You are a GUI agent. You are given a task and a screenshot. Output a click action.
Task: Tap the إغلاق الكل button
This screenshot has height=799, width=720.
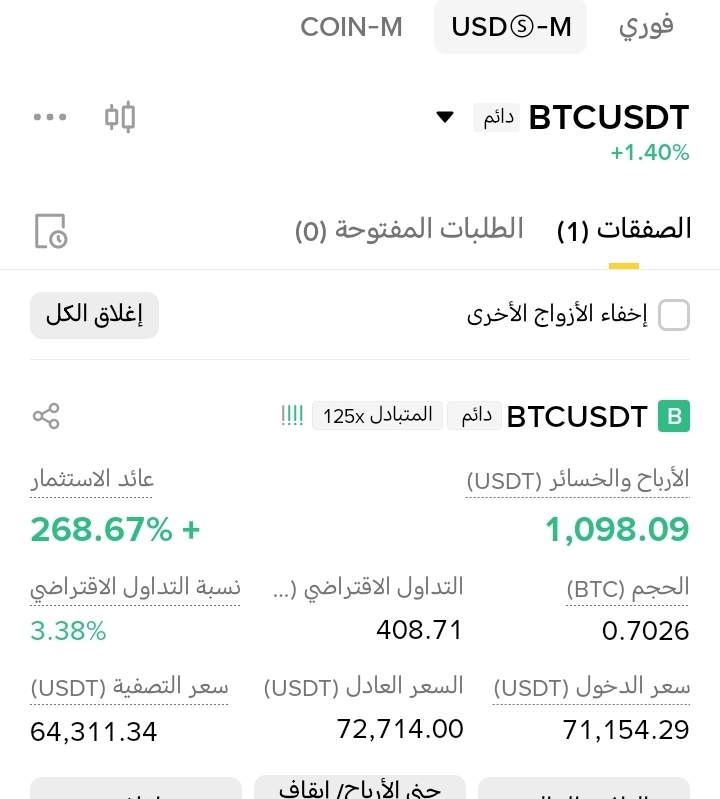pyautogui.click(x=94, y=315)
